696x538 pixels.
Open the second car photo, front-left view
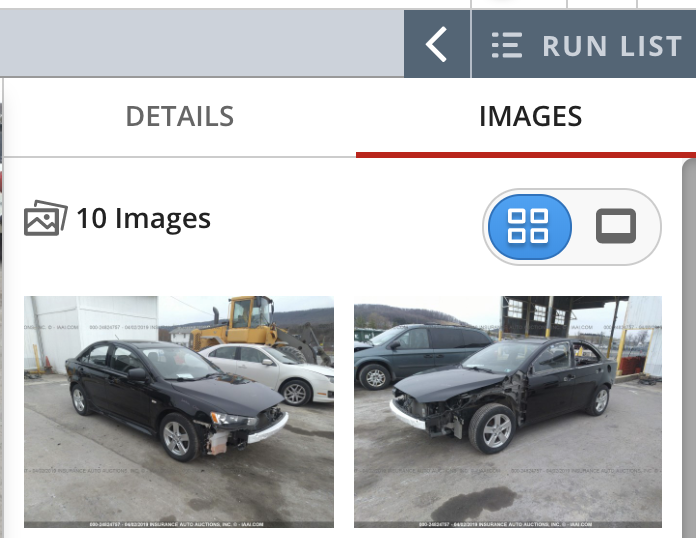click(508, 411)
